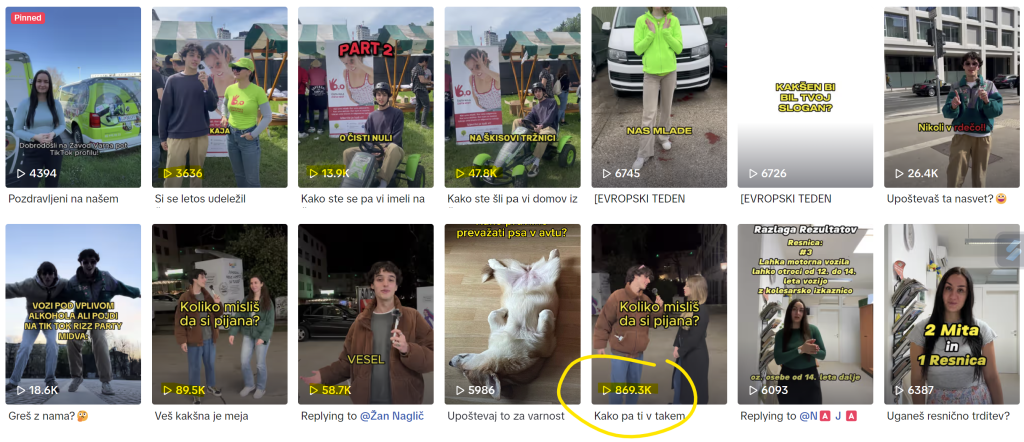The width and height of the screenshot is (1024, 442).
Task: Open the "Kako ste se pa vi imeli na" video
Action: coord(366,97)
